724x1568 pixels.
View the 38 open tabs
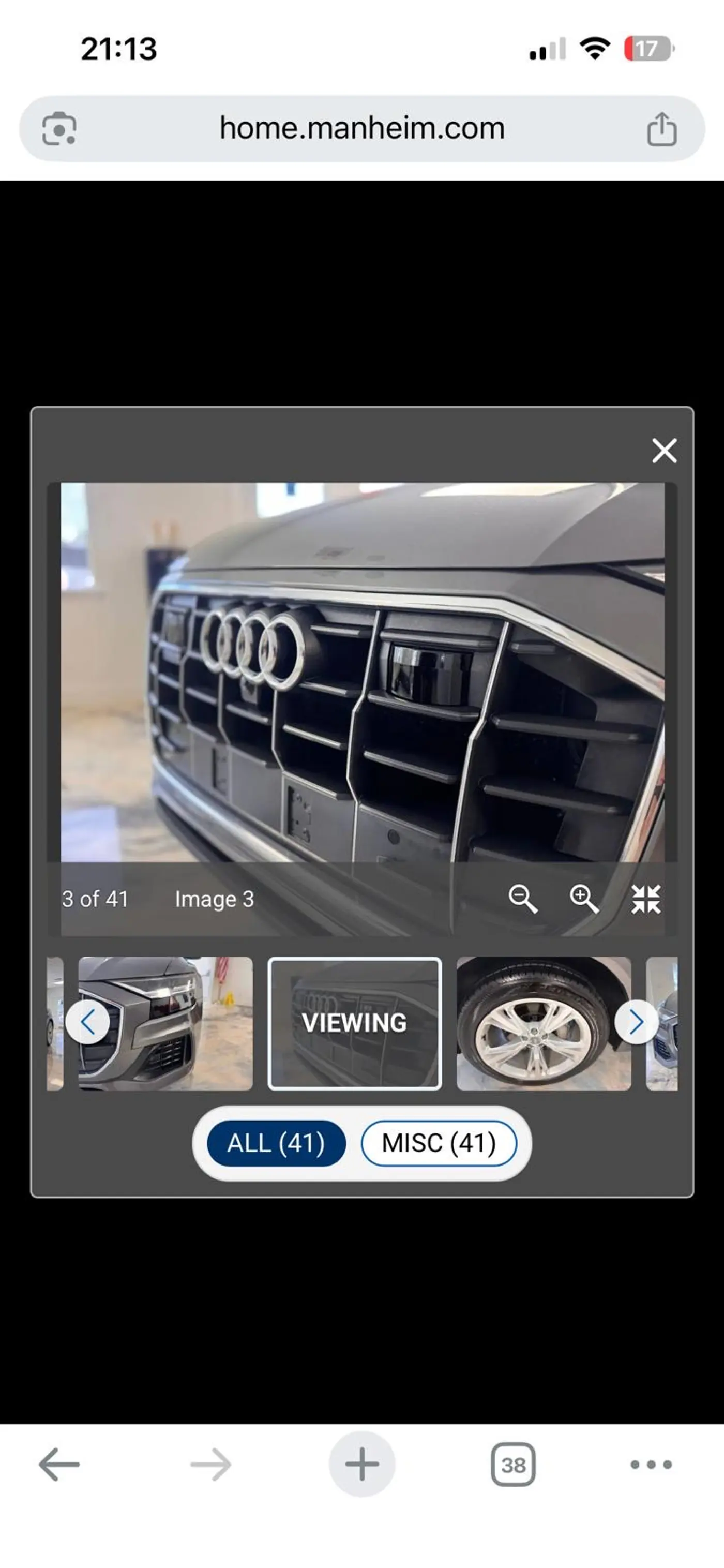513,1464
